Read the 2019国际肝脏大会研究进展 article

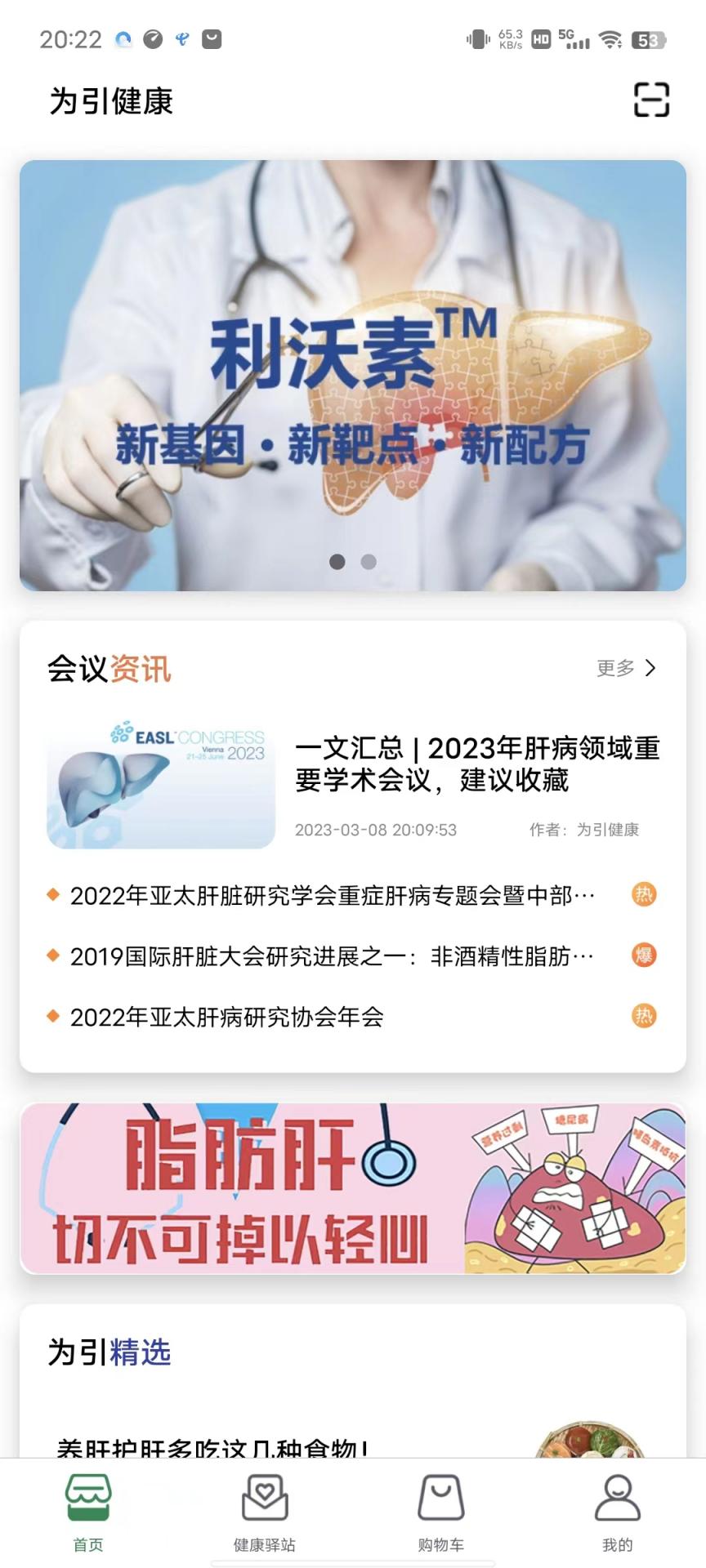pyautogui.click(x=332, y=956)
